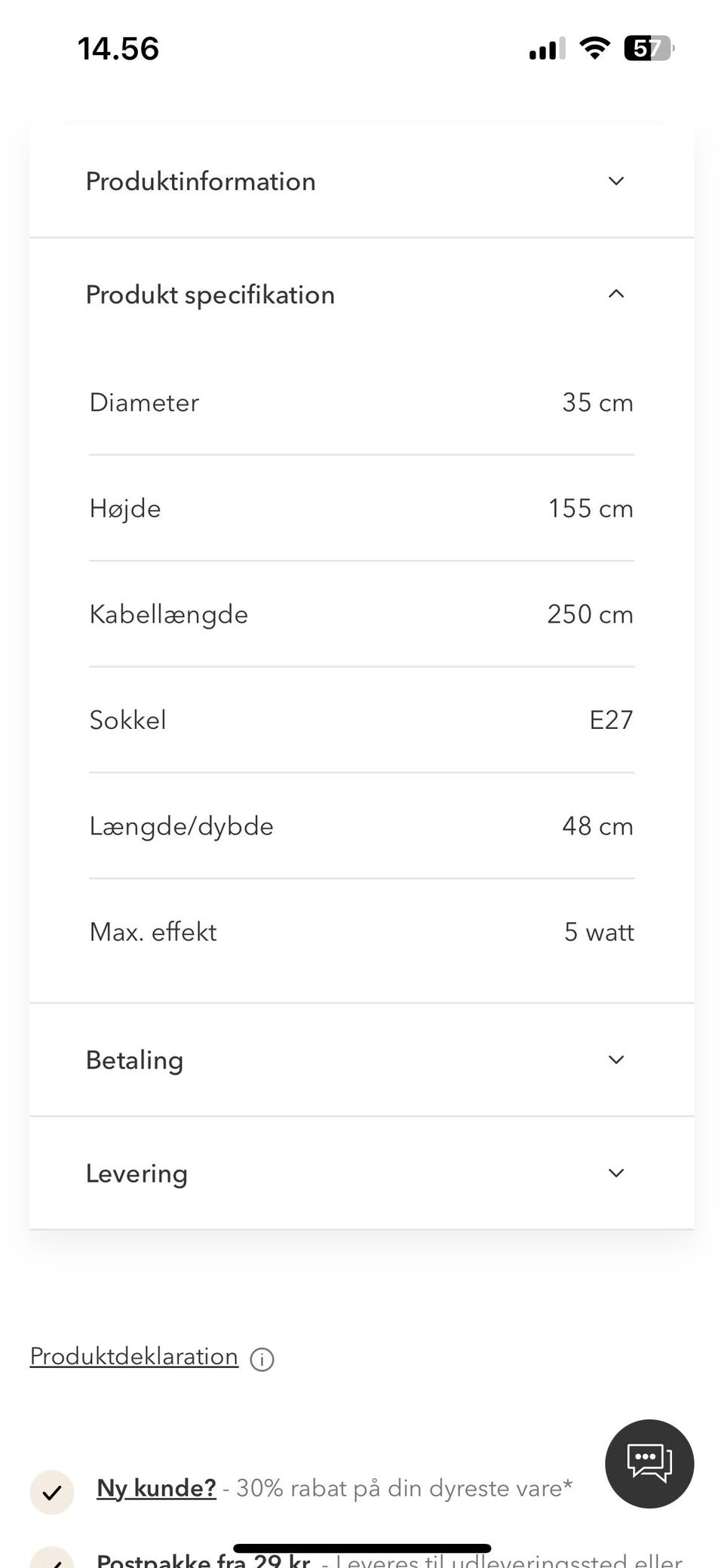Screen dimensions: 724x1568
Task: Open the Produktdeklaration link
Action: (133, 1356)
